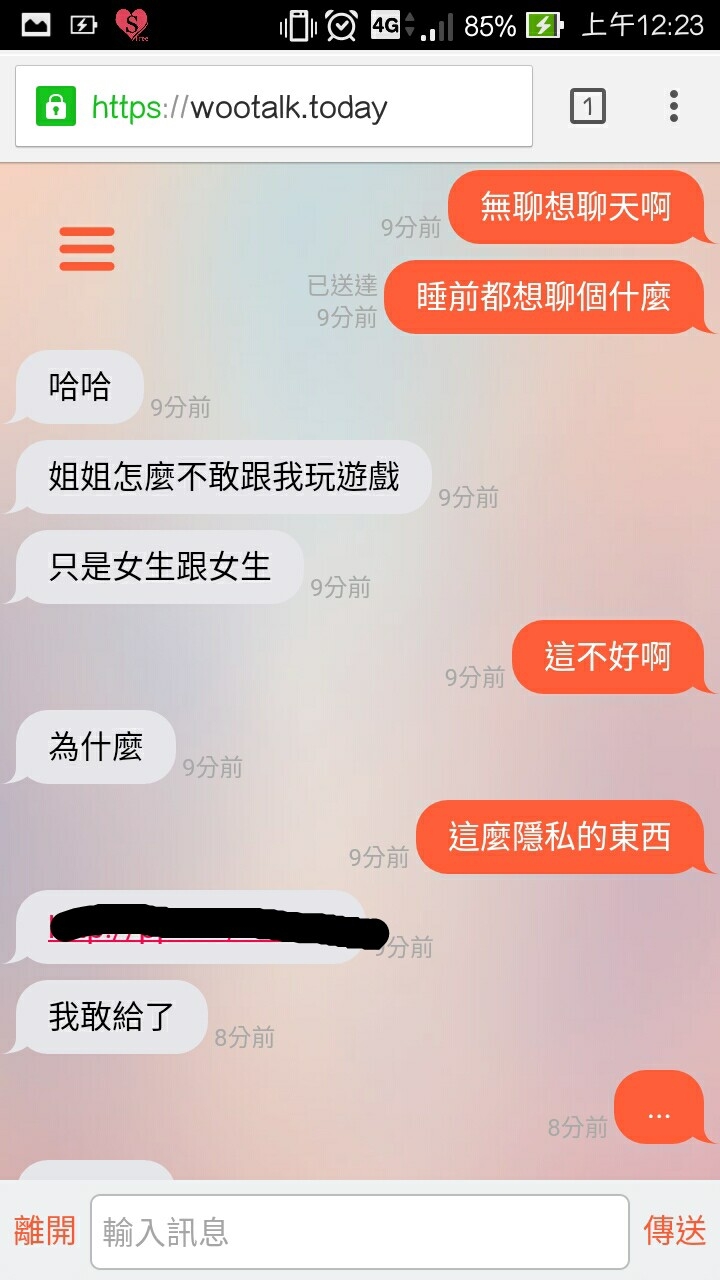Focus the 輸入訊息 message field
Screen dimensions: 720x1280
tap(360, 1231)
